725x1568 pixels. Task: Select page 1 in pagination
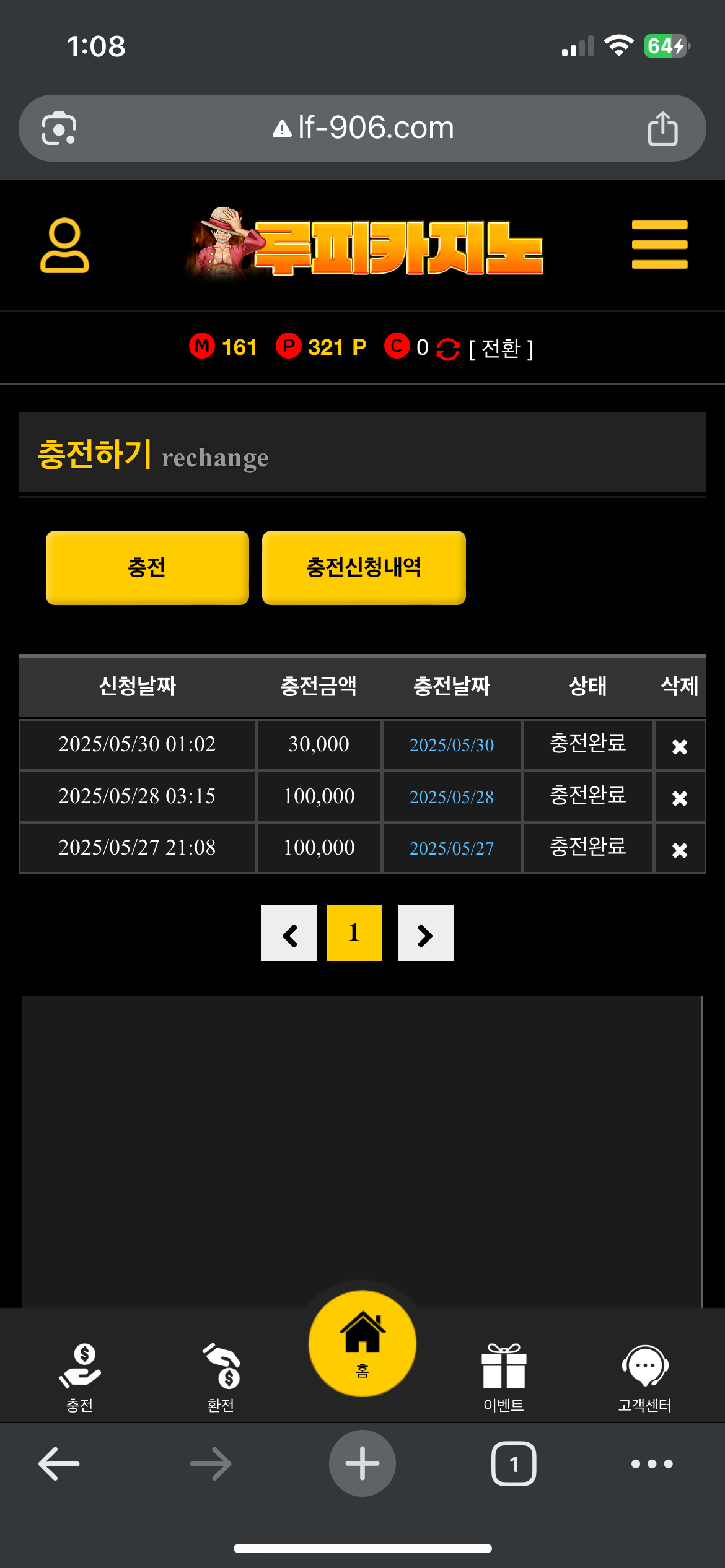354,934
